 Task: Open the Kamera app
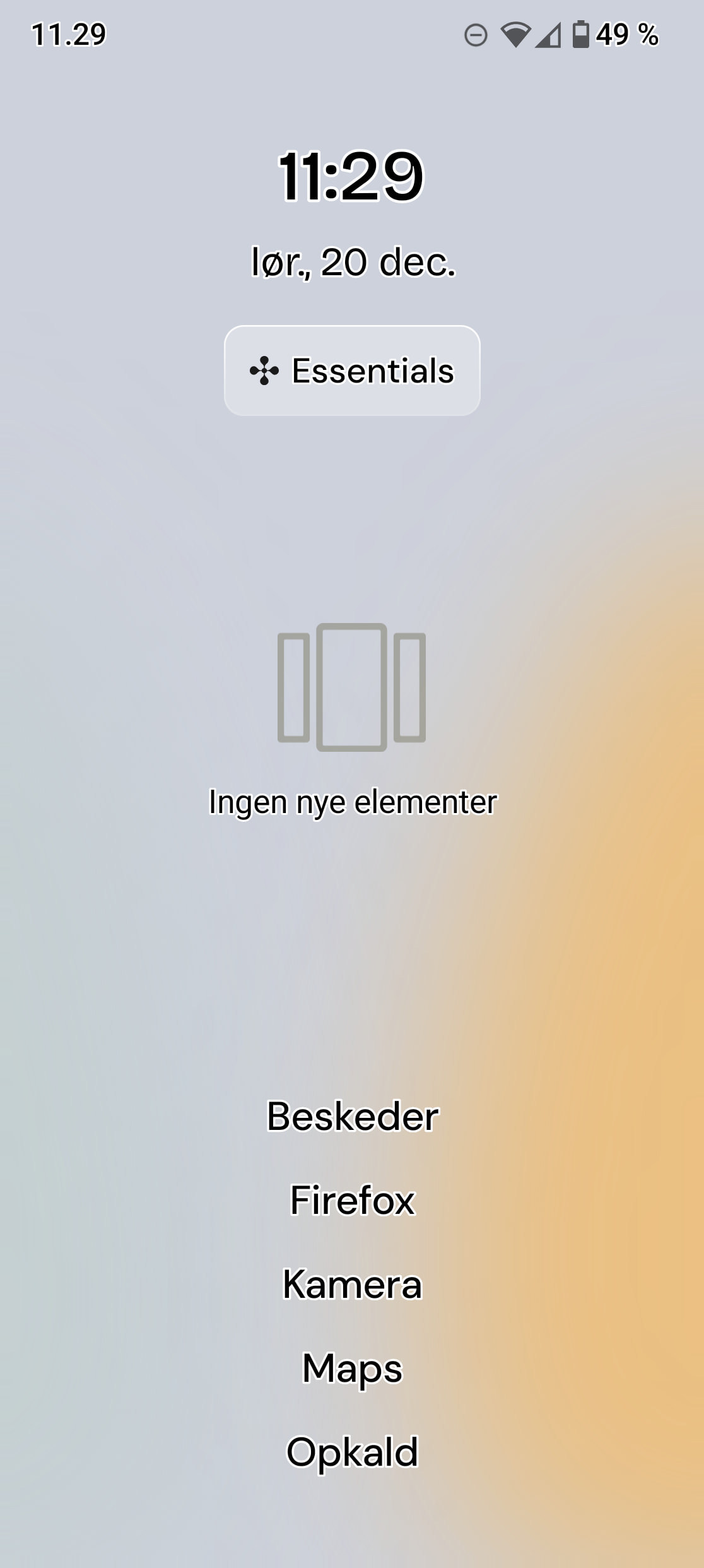coord(352,1284)
